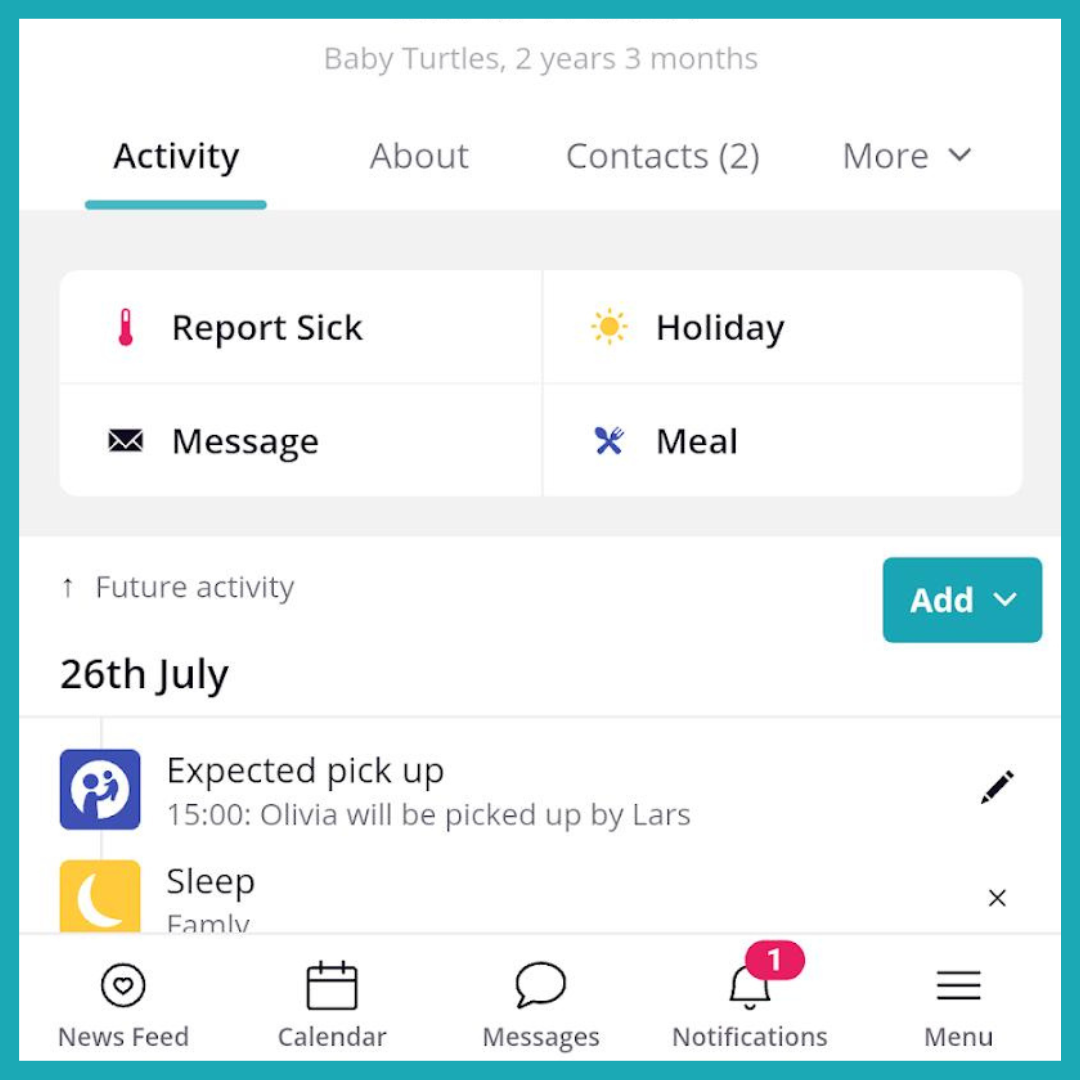Register a Holiday
This screenshot has height=1080, width=1080.
tap(782, 328)
